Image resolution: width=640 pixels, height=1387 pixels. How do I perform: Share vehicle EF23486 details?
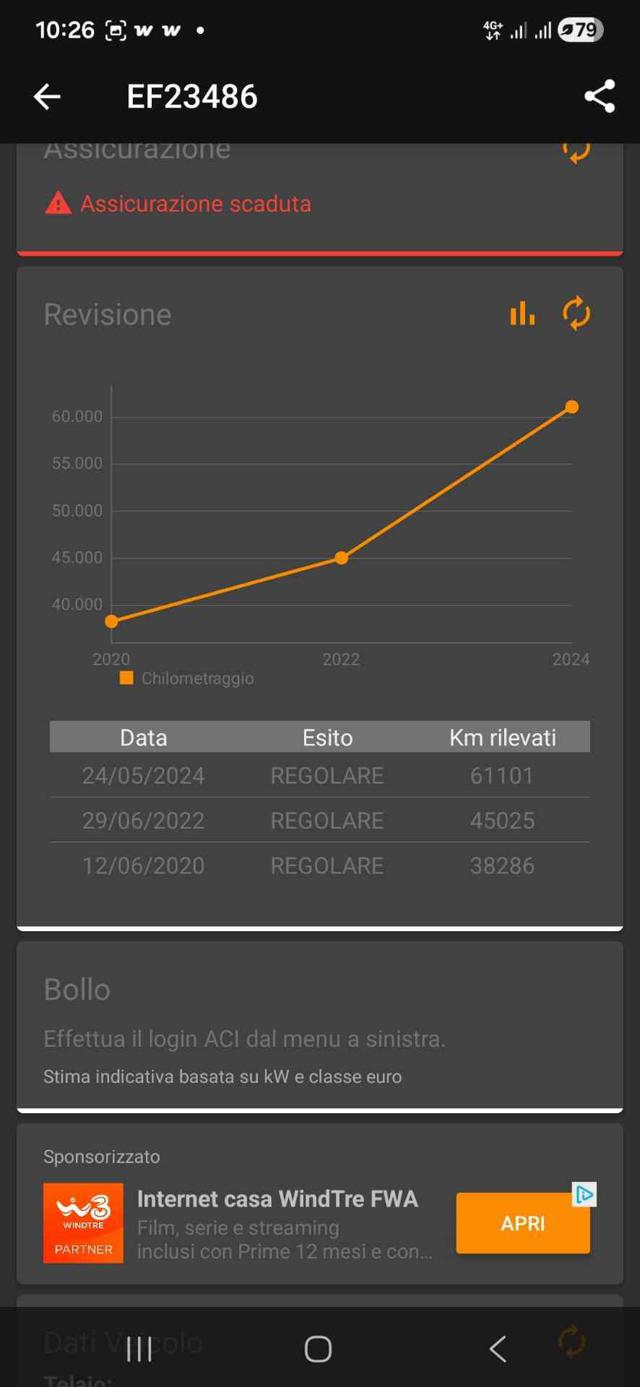click(599, 96)
